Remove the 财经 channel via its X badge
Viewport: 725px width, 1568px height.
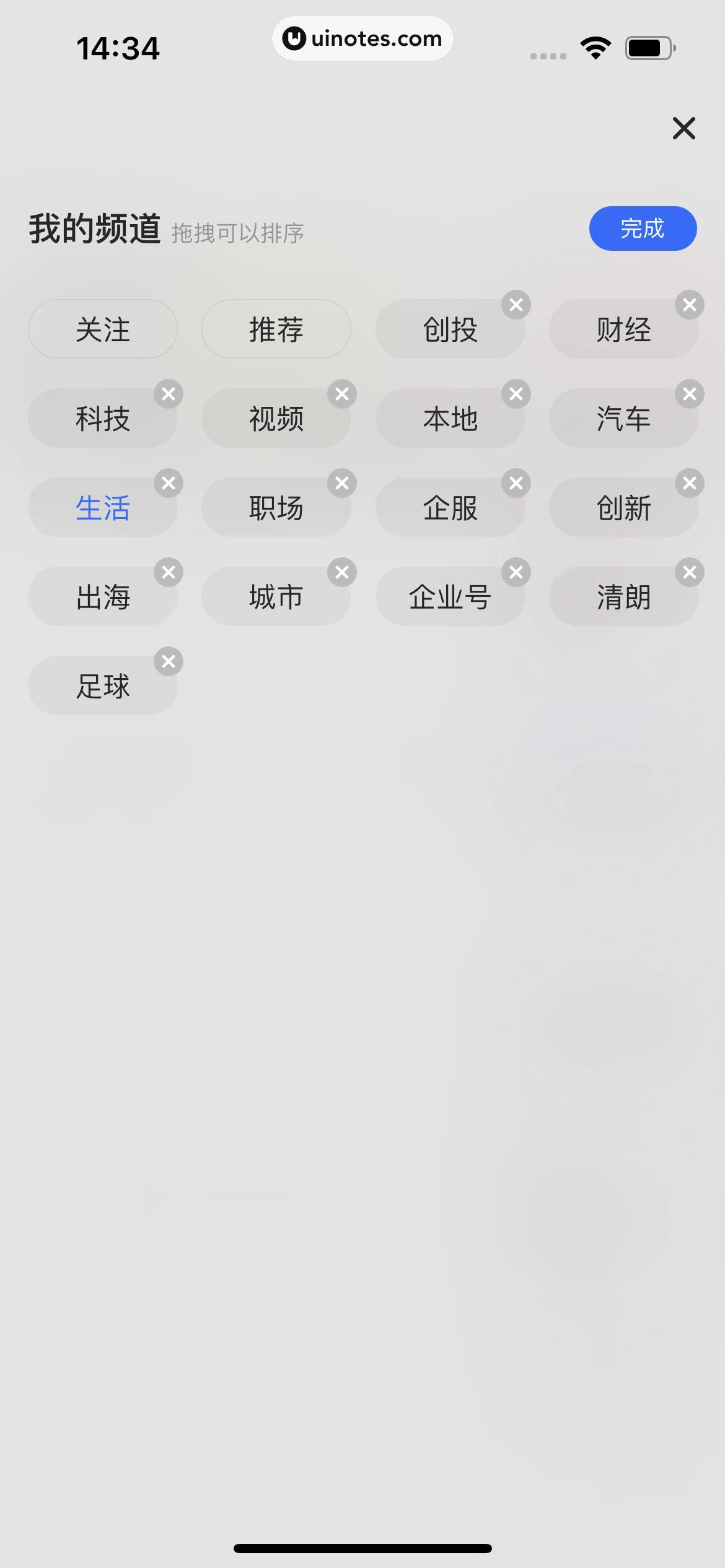click(690, 304)
